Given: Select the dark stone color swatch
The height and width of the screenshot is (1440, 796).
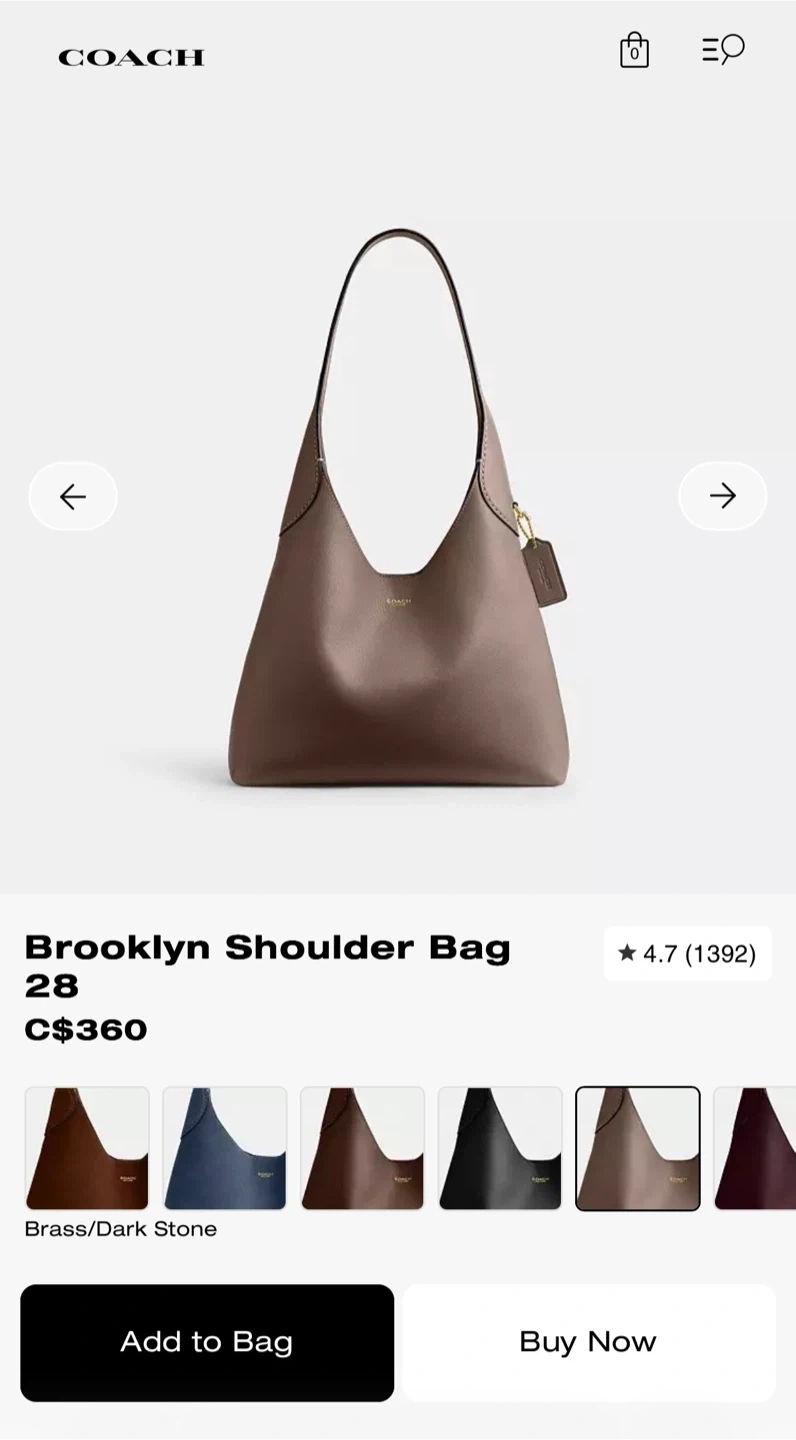Looking at the screenshot, I should 638,1148.
